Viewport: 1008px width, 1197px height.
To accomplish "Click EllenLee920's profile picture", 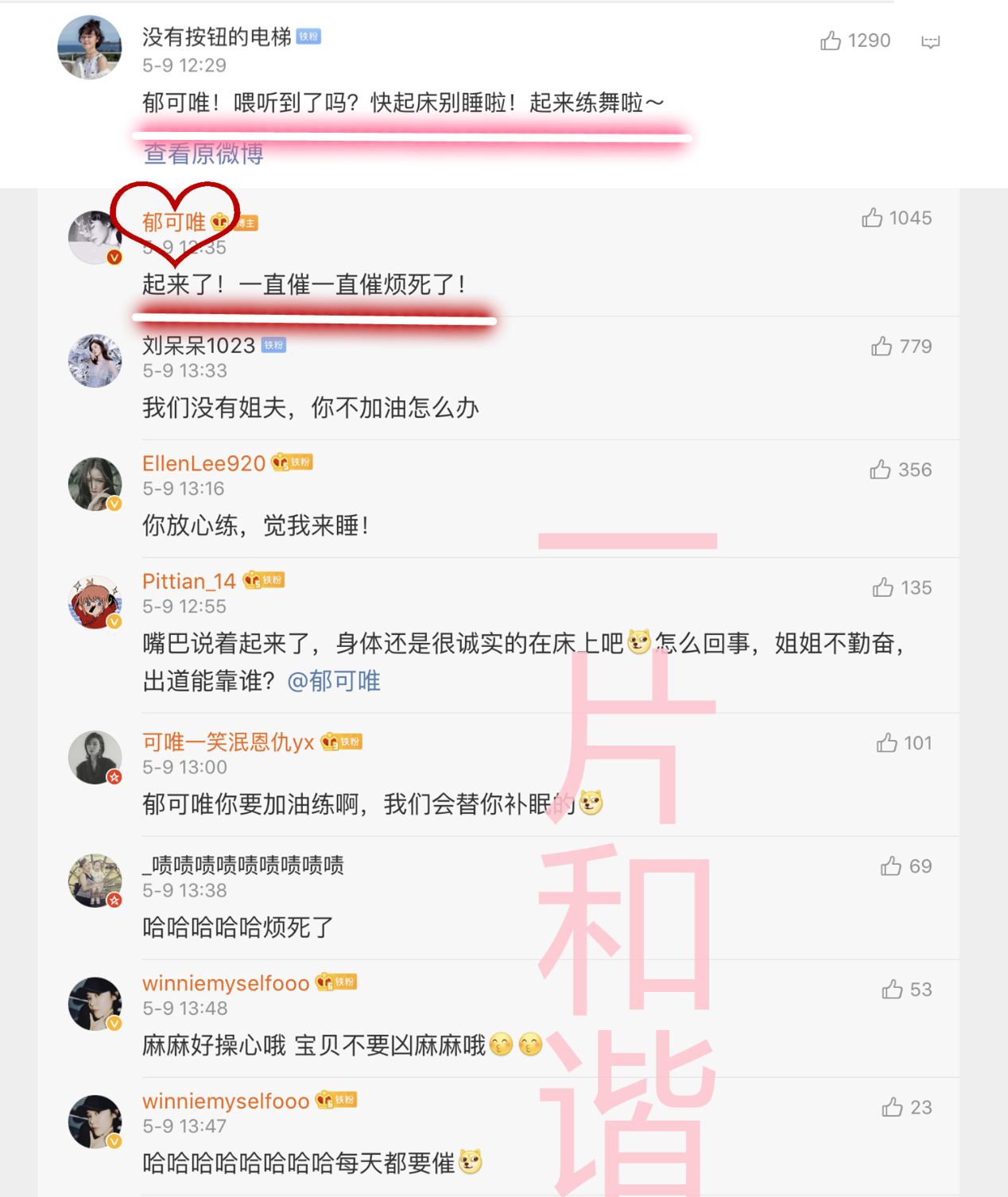I will [95, 483].
